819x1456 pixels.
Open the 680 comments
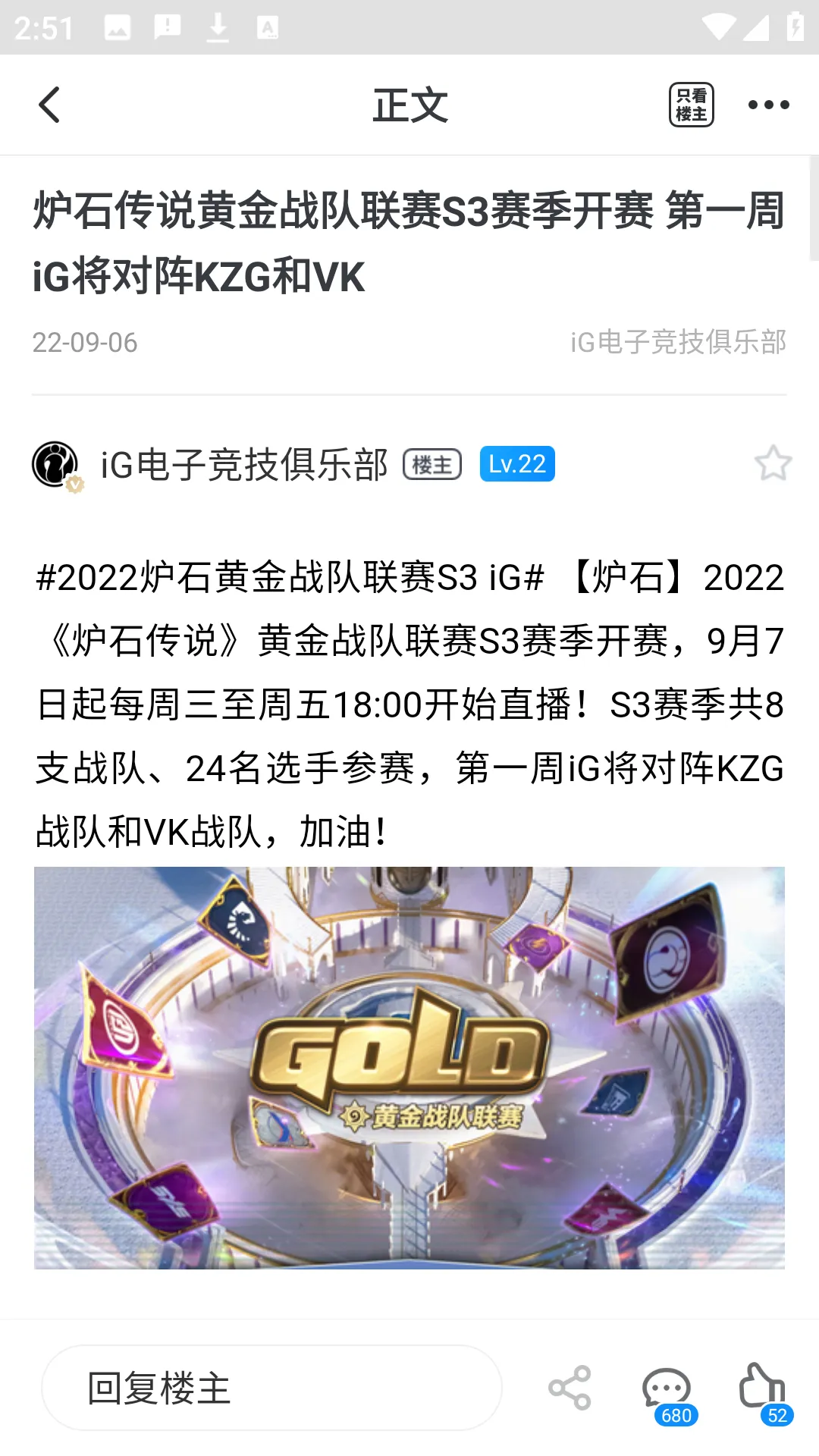667,1389
